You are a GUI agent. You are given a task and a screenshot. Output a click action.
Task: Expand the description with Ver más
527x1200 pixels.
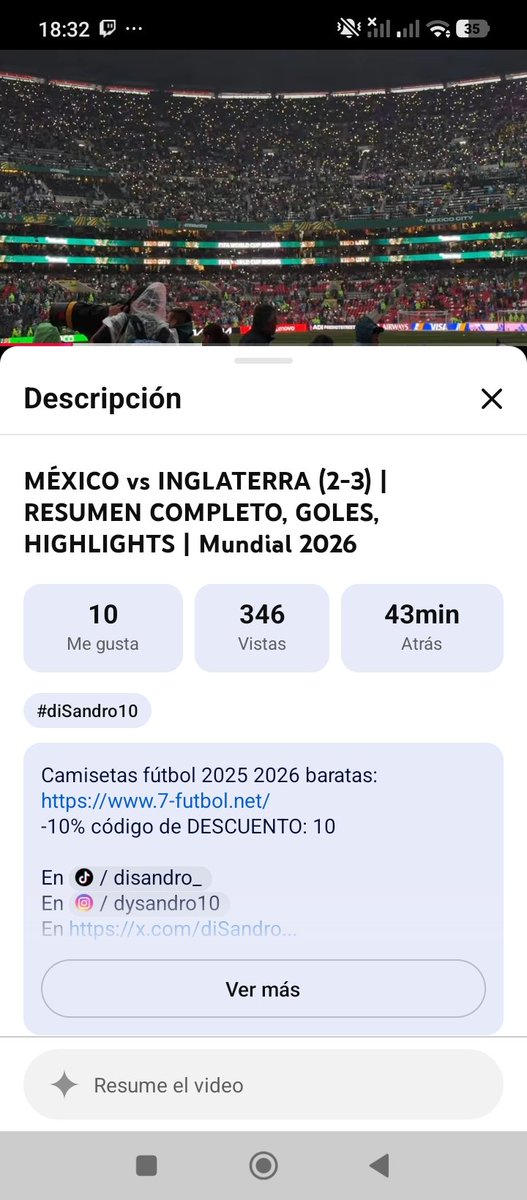click(263, 990)
